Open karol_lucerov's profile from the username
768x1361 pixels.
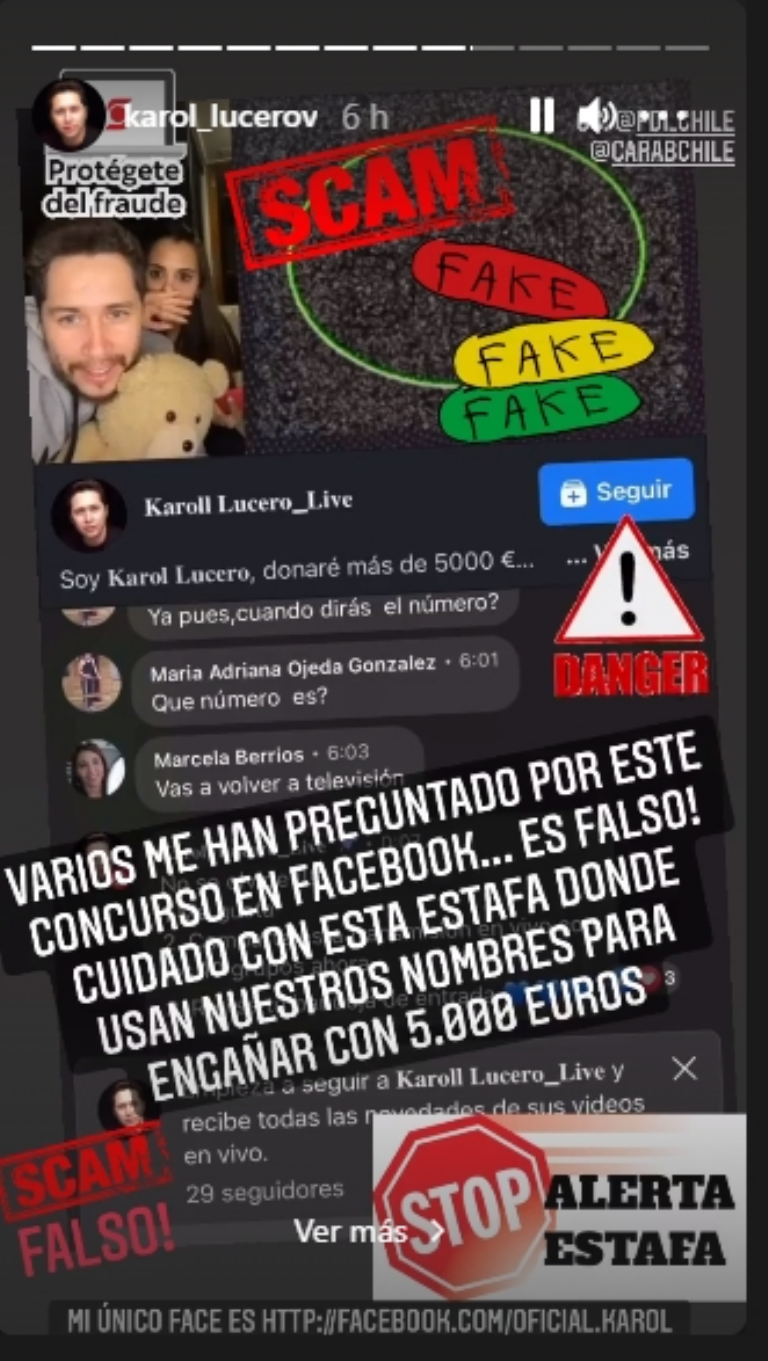223,117
